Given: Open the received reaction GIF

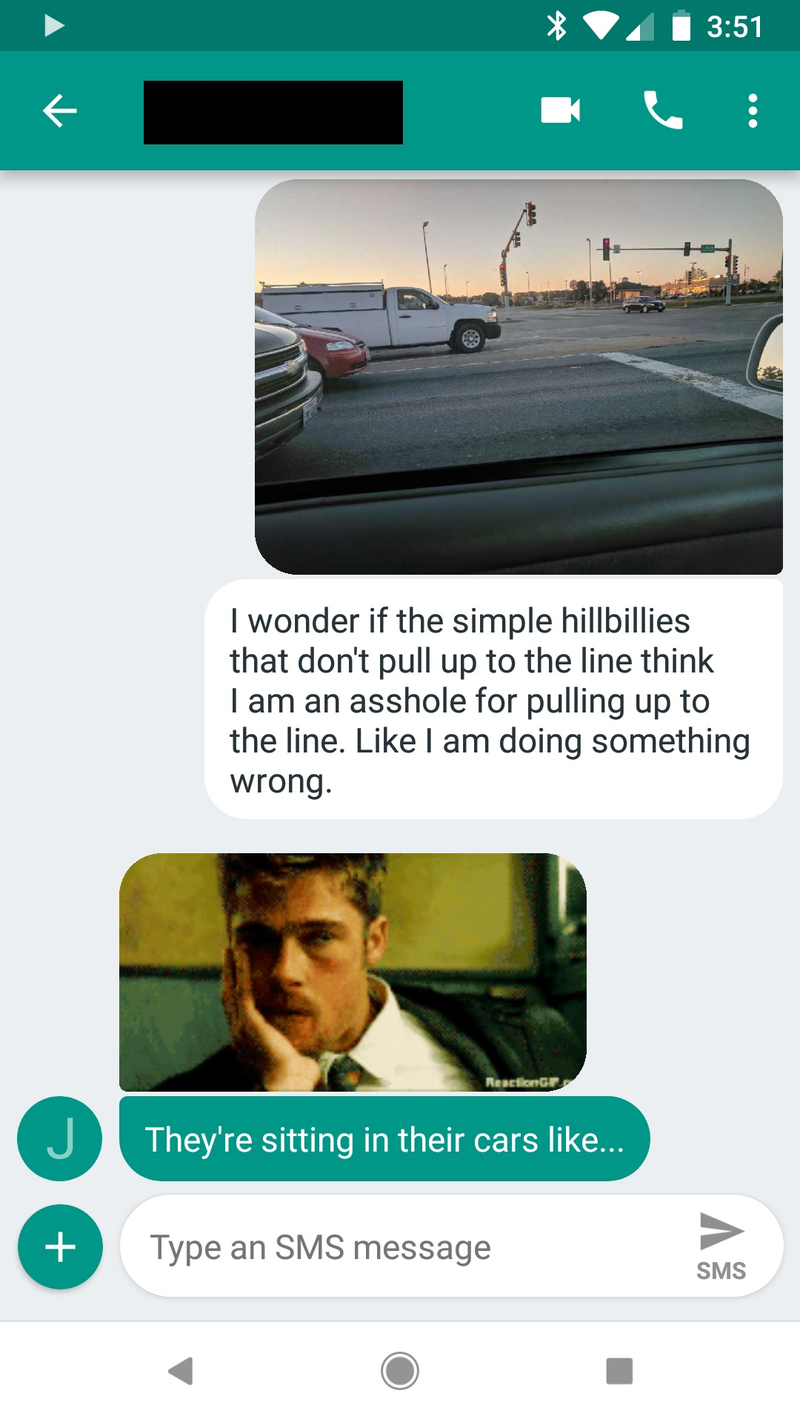Looking at the screenshot, I should click(352, 971).
